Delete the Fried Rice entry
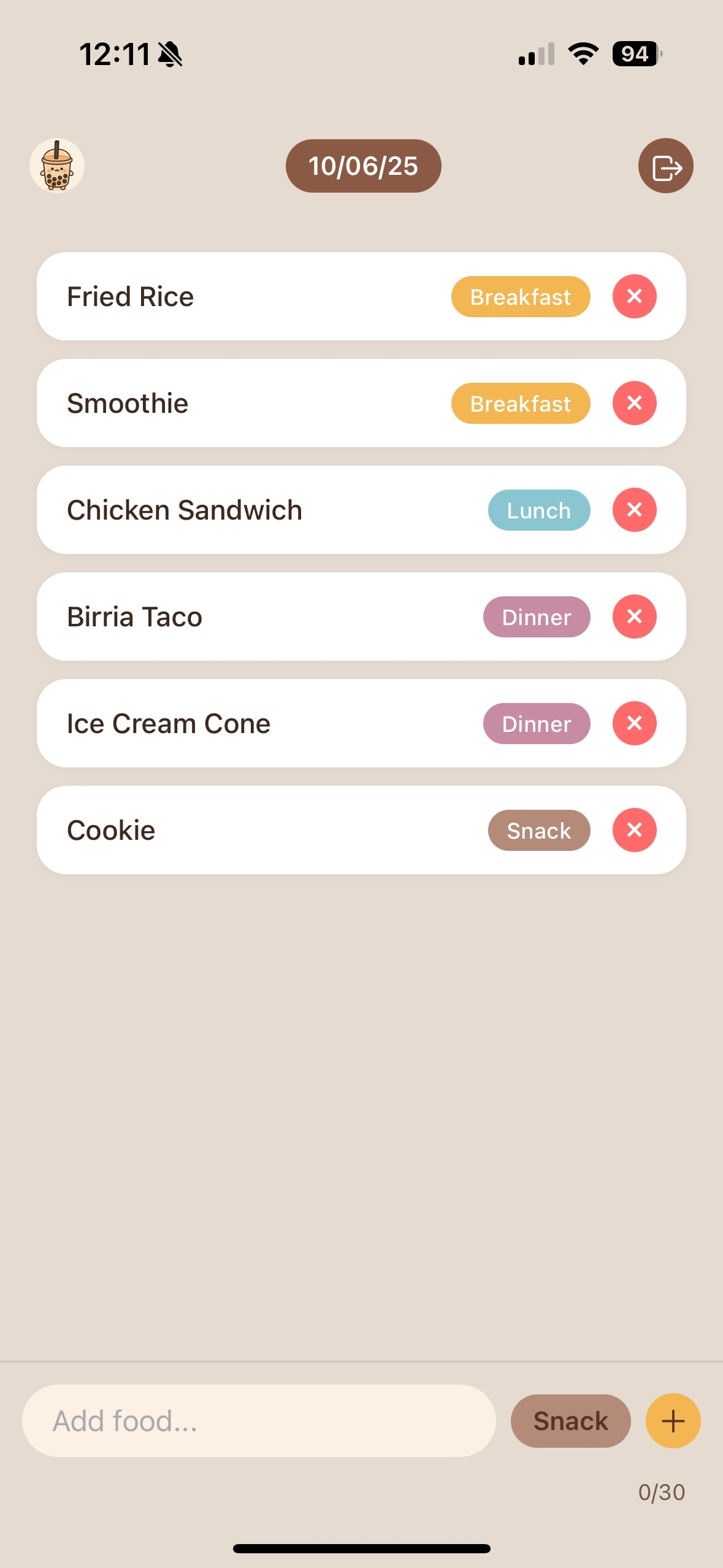 [634, 296]
